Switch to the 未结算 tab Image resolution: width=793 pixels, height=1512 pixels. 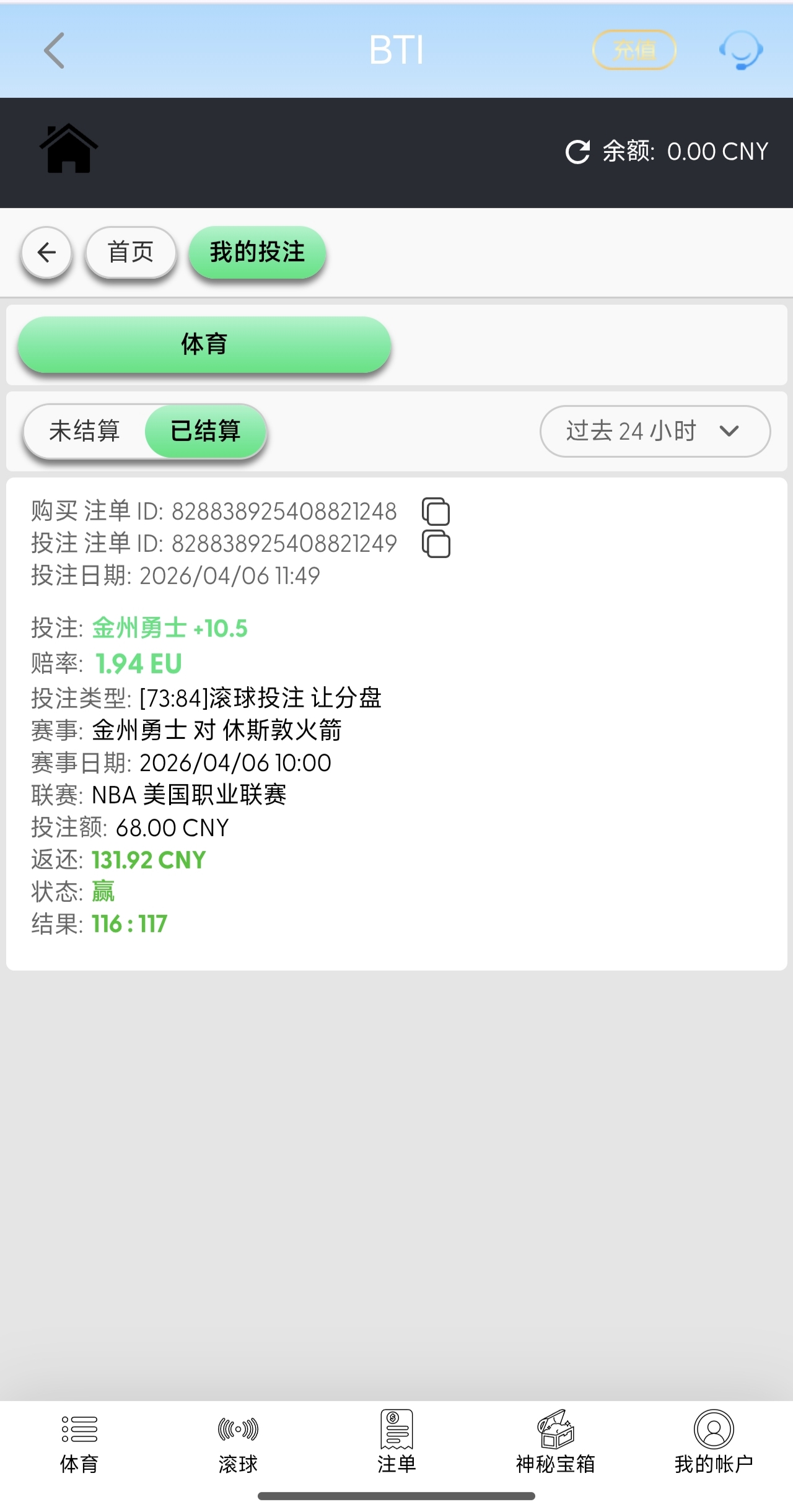click(85, 431)
